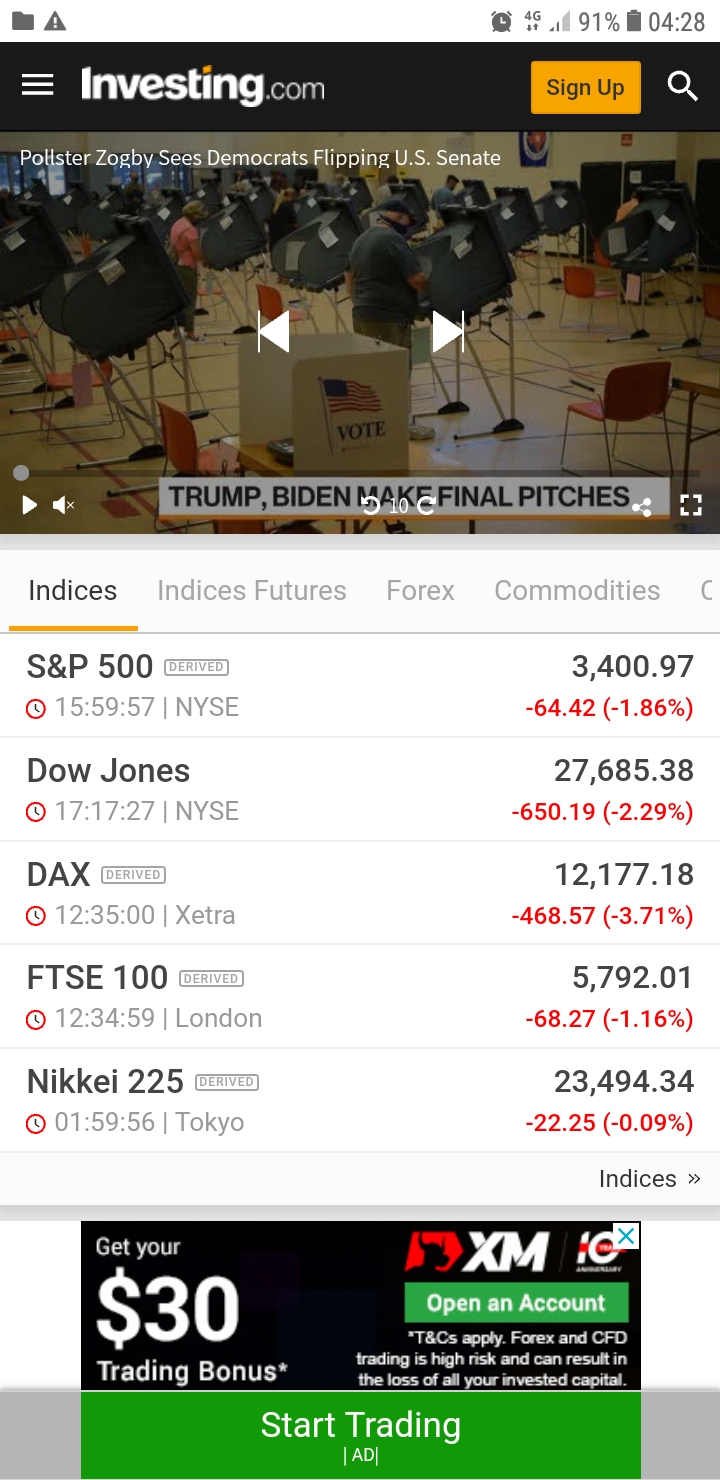This screenshot has height=1480, width=720.
Task: View the Nikkei 225 index details
Action: click(360, 1101)
